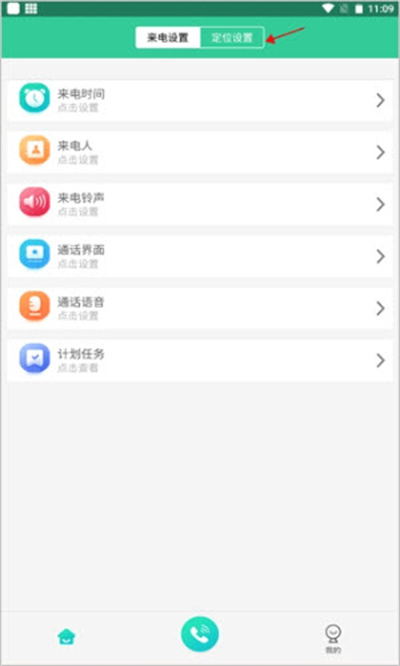Switch to the 我的 tab
The width and height of the screenshot is (400, 666).
[333, 638]
